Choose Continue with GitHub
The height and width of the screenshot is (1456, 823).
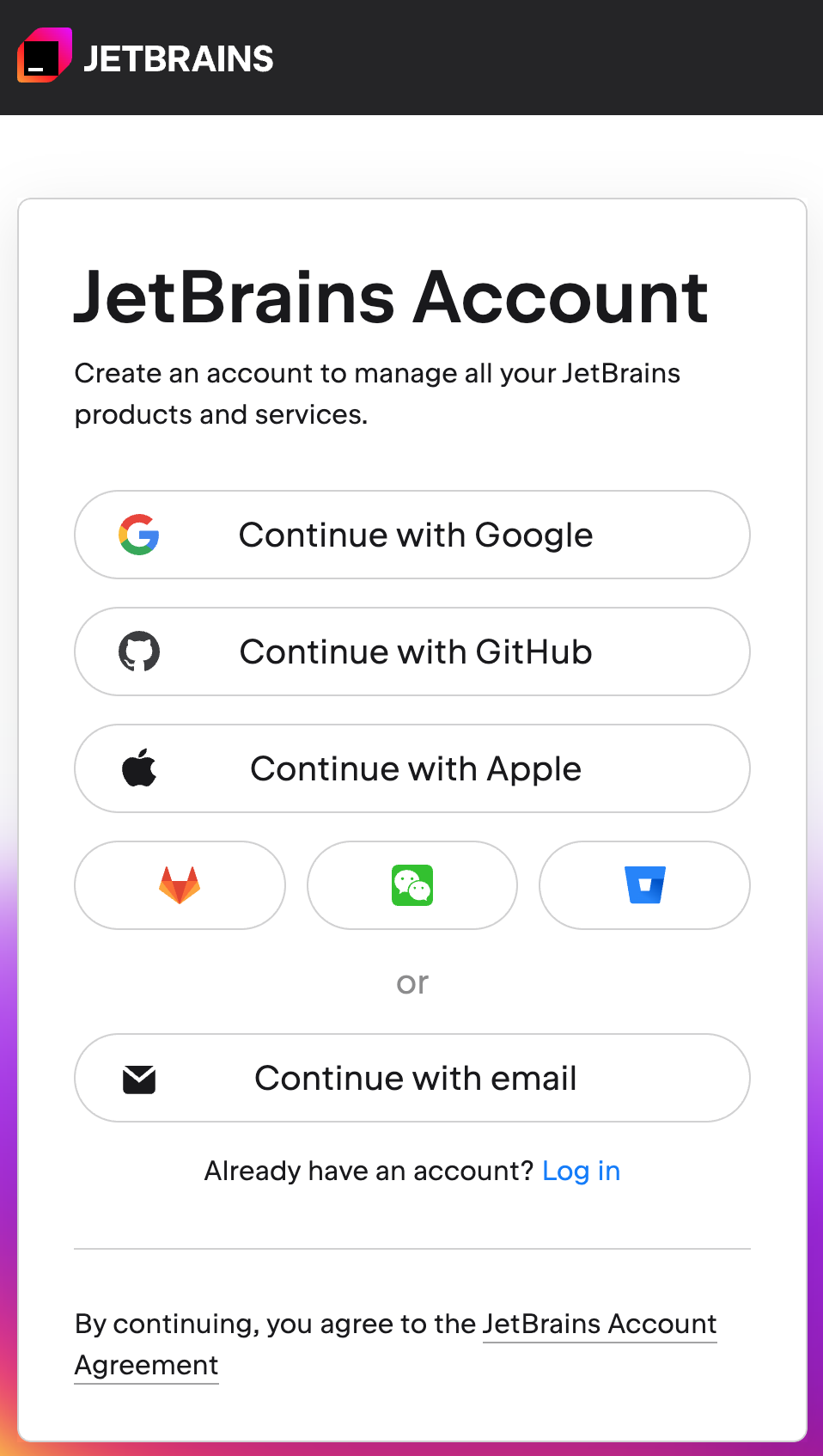(x=412, y=652)
